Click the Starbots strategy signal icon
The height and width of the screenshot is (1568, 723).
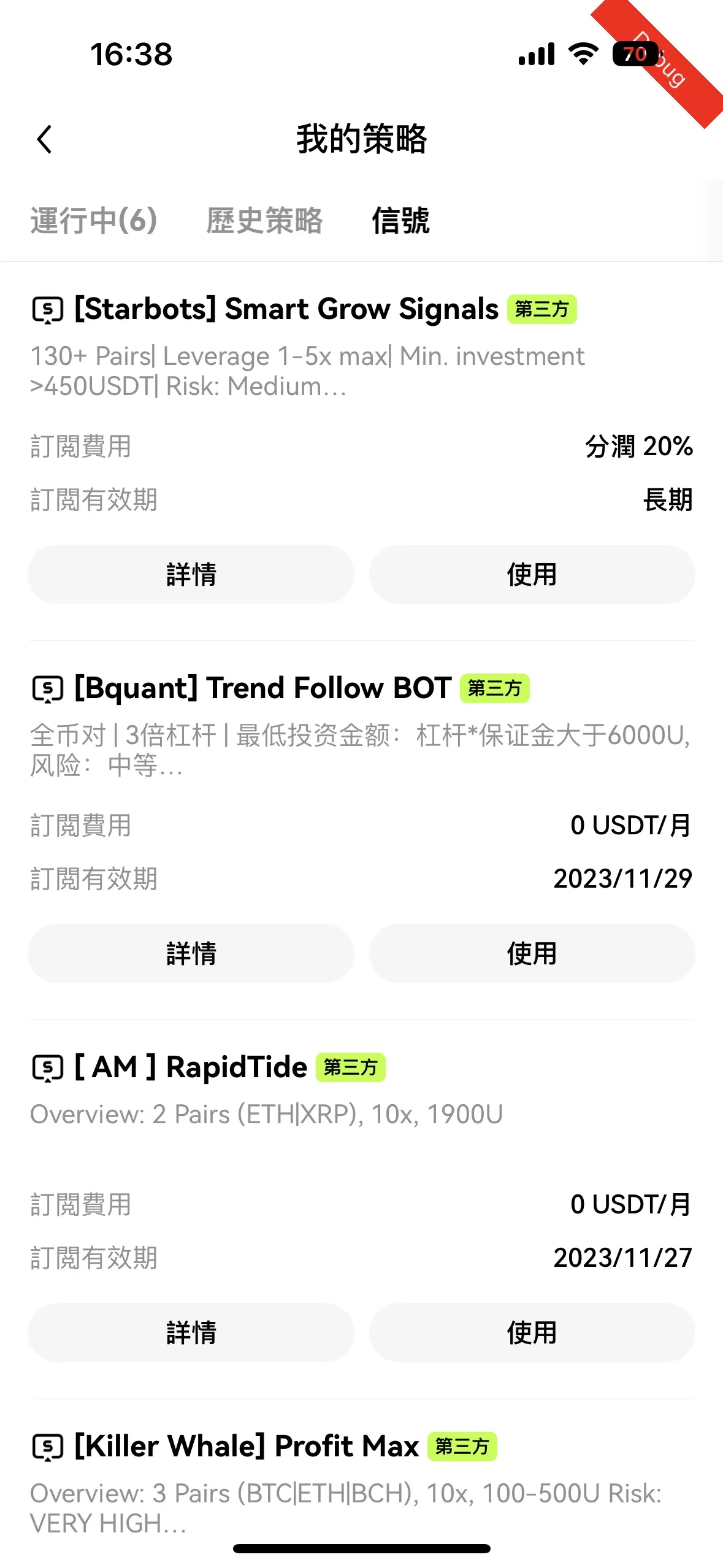48,309
